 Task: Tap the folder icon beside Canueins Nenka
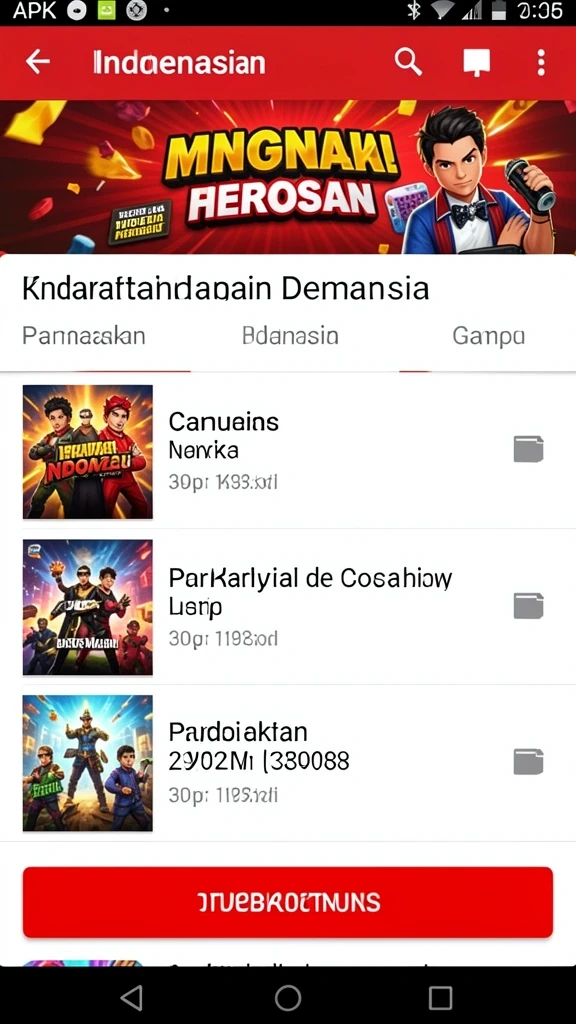528,449
